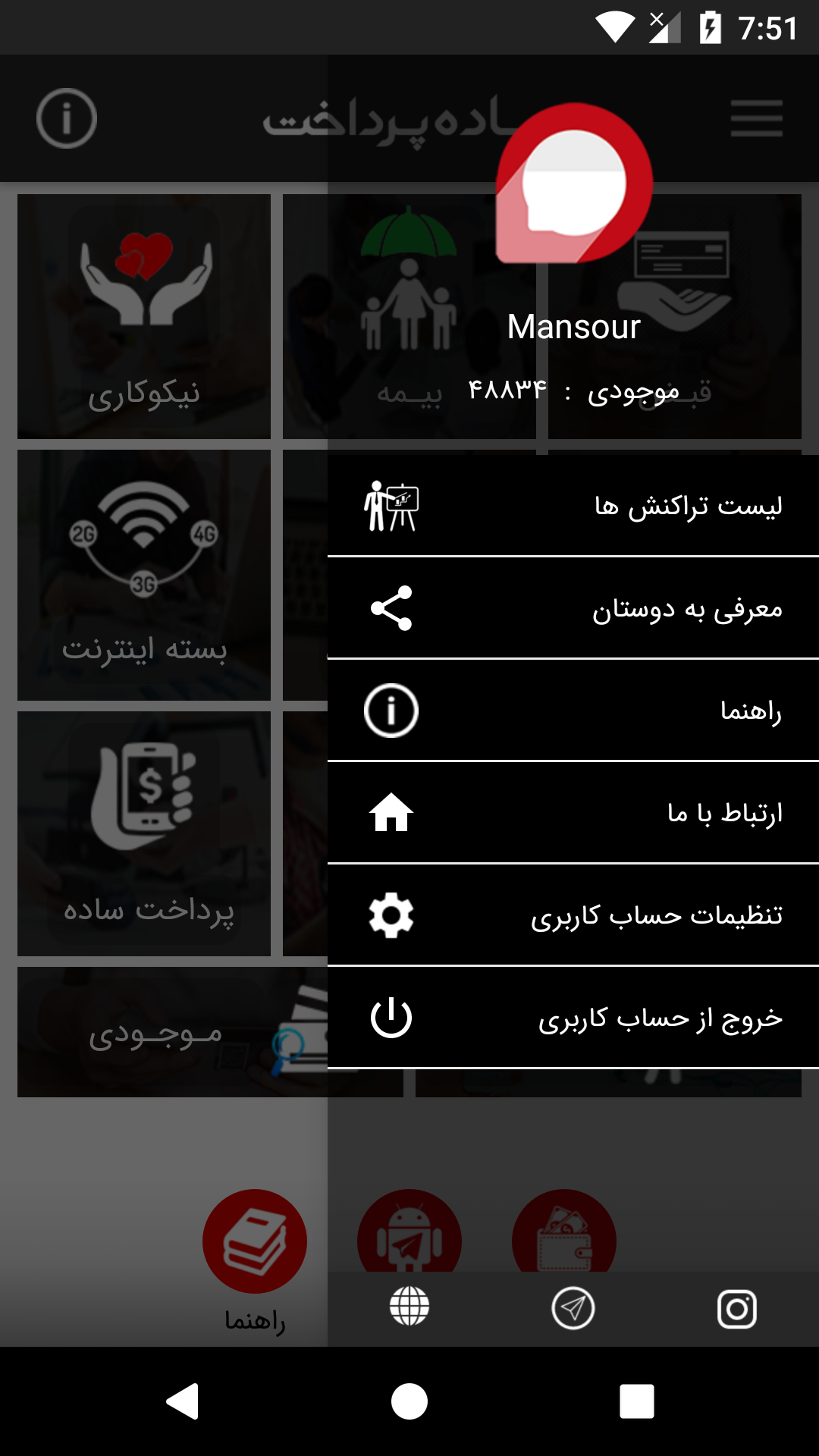Open لیست تراکنش ها menu item
Viewport: 819px width, 1456px height.
click(x=573, y=506)
